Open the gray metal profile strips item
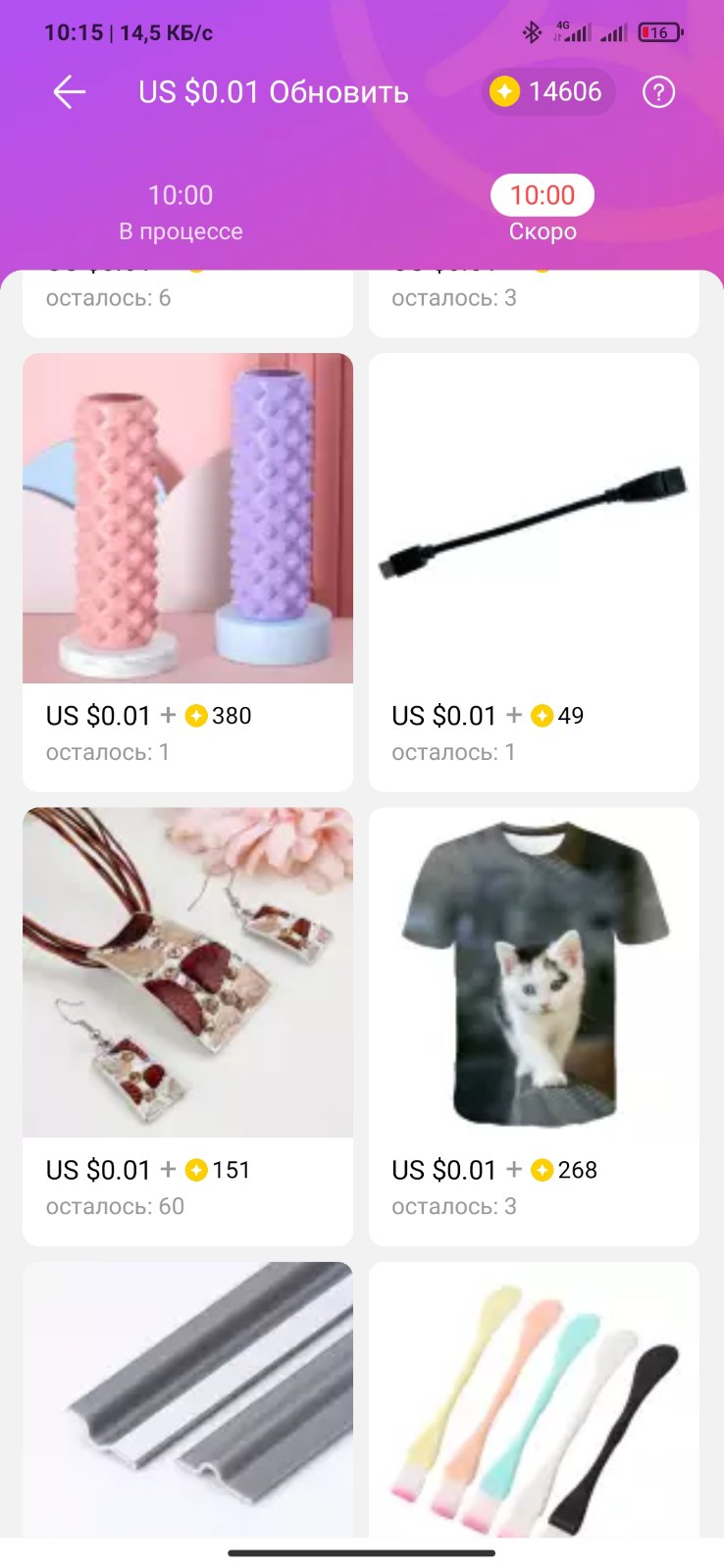 pos(187,1399)
